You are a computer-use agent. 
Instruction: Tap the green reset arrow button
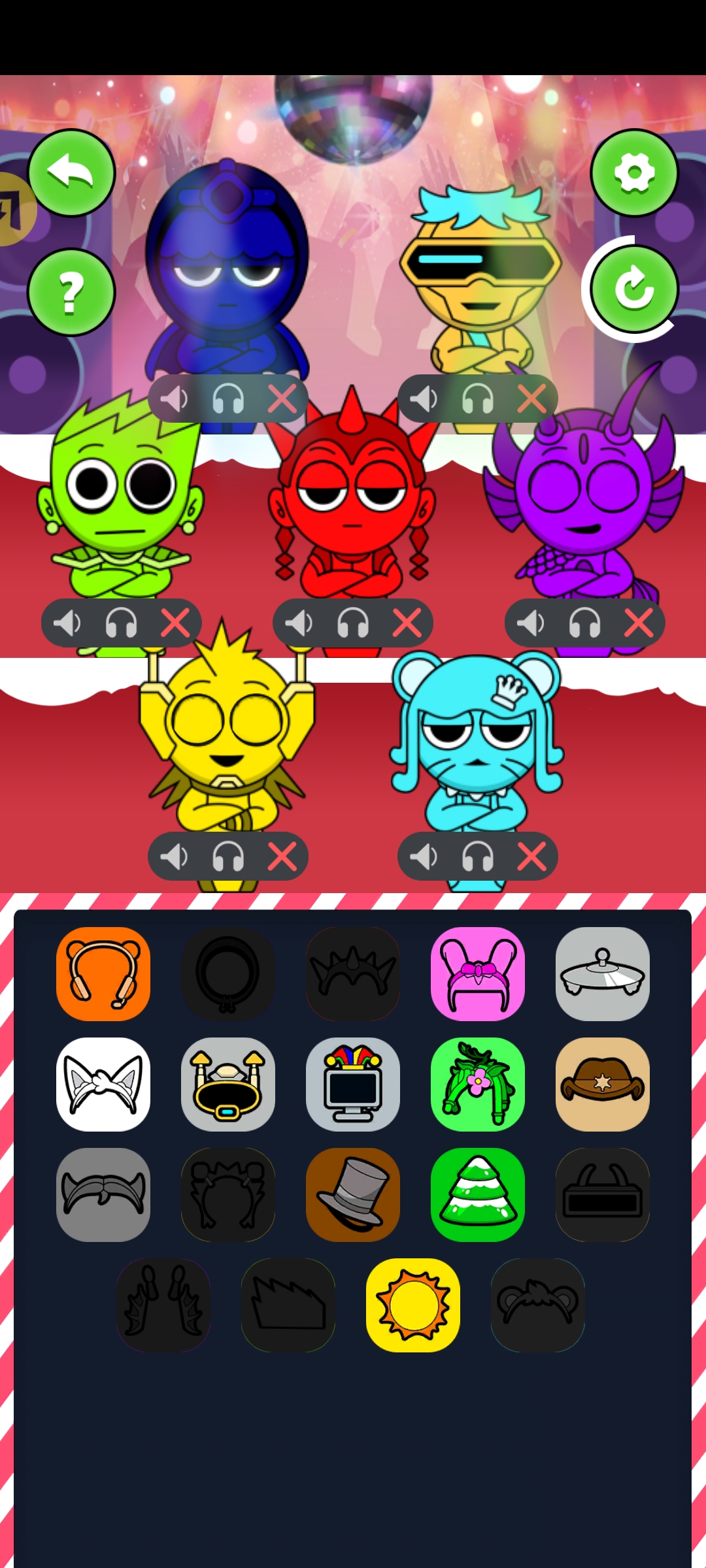634,288
